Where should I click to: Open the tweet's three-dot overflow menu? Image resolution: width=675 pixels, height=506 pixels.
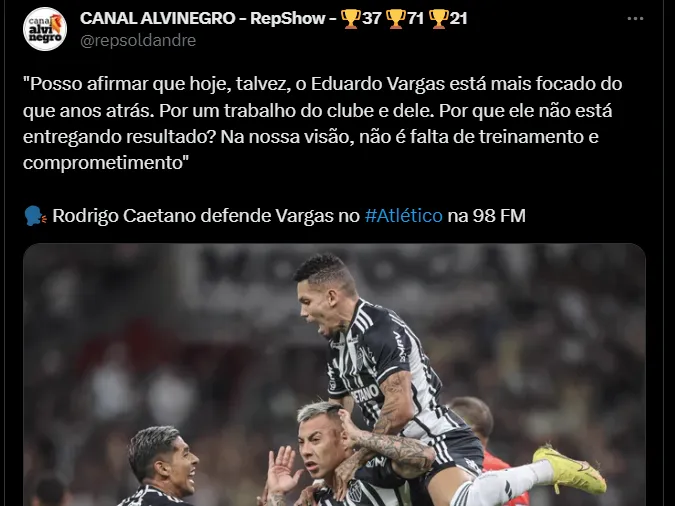[636, 19]
